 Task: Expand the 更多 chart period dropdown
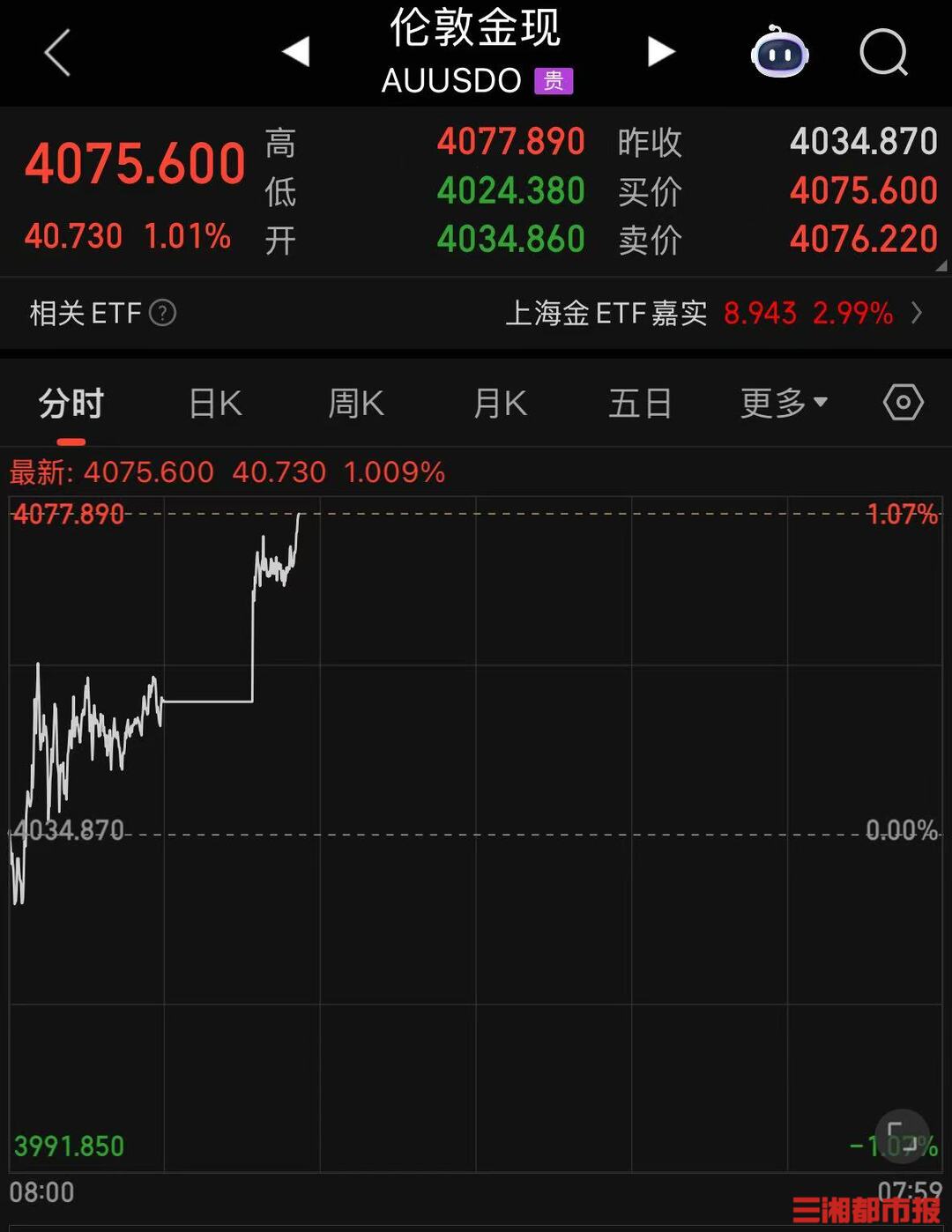784,404
